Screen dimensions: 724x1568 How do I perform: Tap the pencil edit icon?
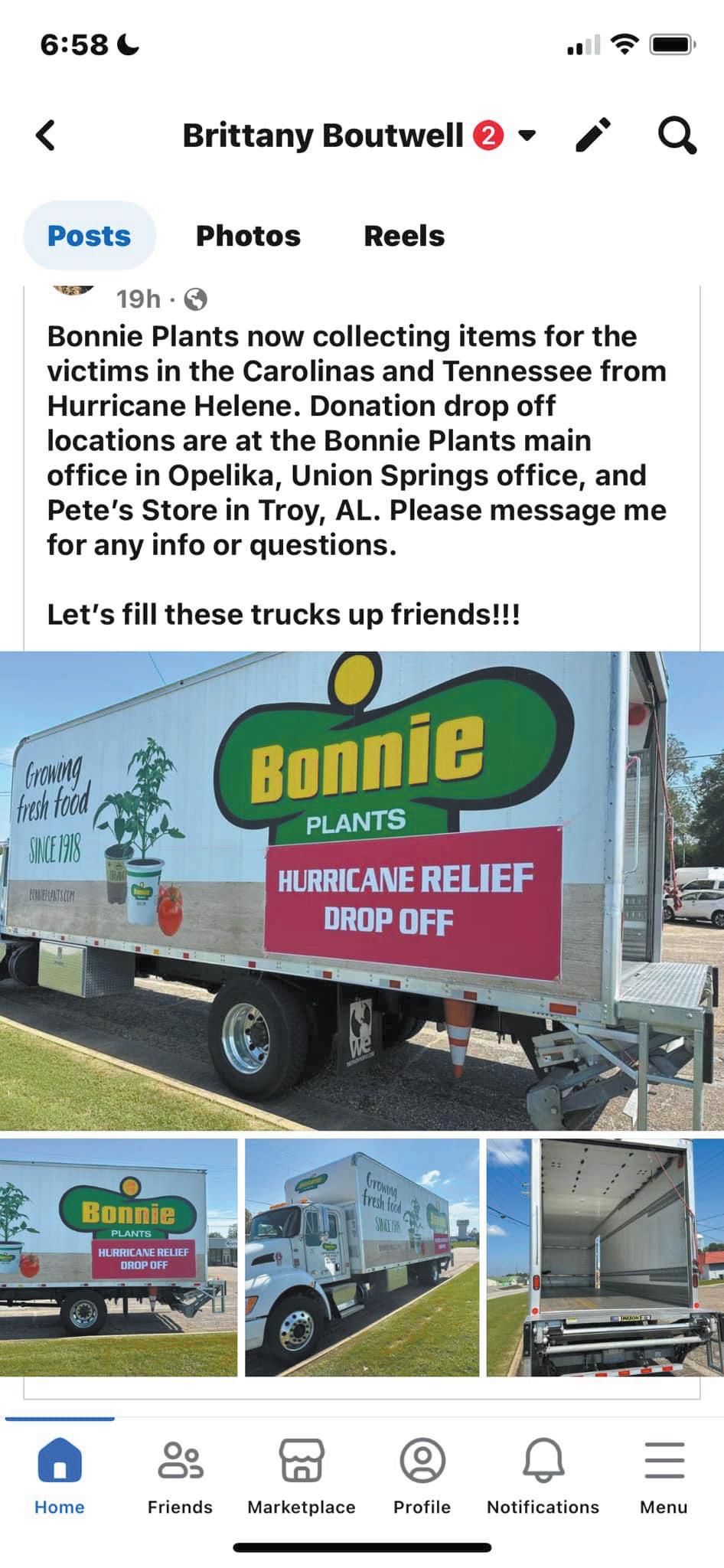click(593, 136)
